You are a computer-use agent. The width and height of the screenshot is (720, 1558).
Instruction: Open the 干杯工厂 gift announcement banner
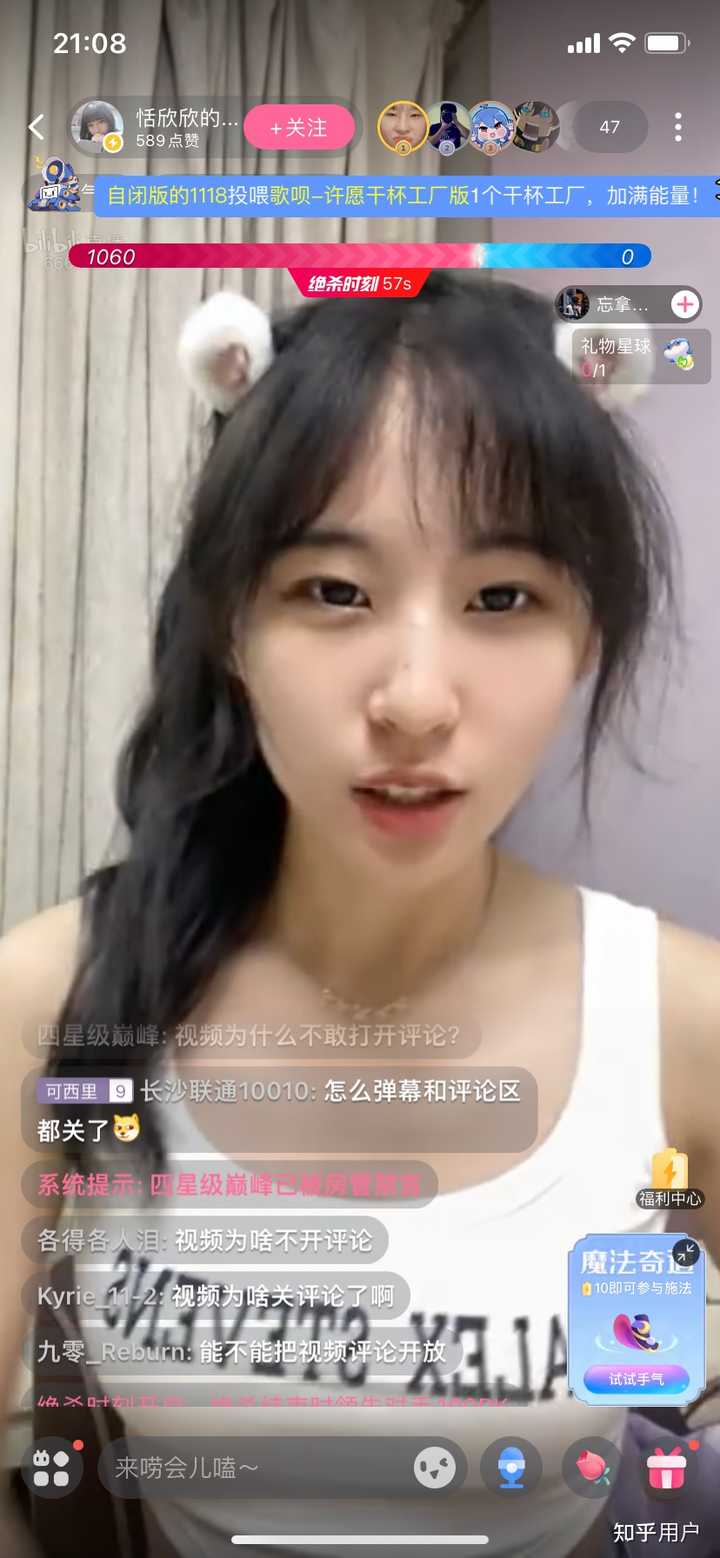coord(407,196)
